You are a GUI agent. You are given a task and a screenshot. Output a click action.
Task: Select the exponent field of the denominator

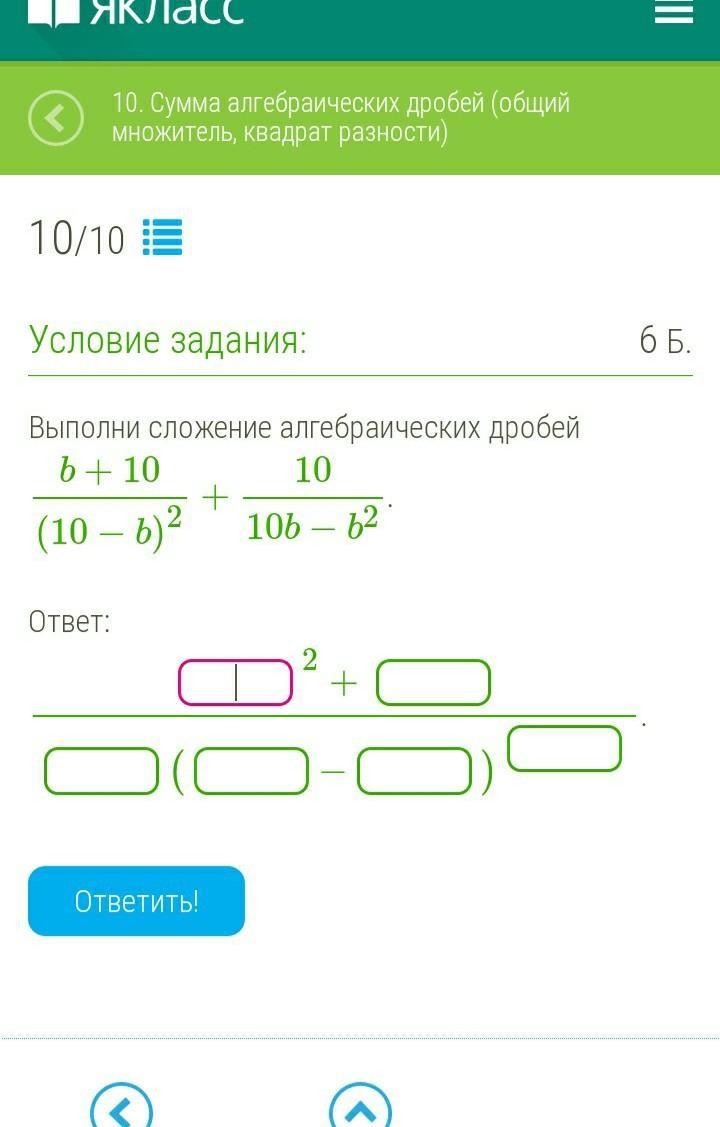tap(564, 749)
